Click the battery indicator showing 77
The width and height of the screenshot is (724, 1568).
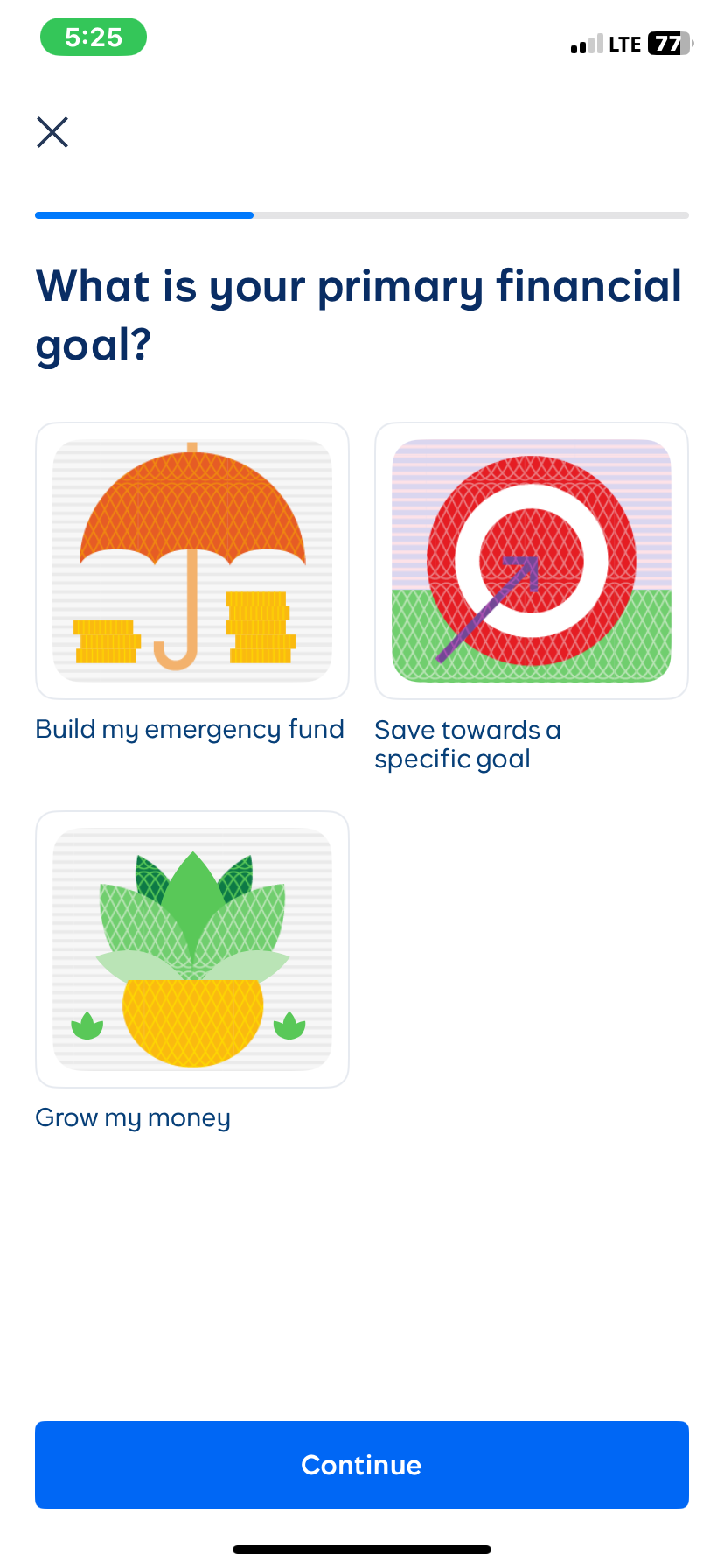pyautogui.click(x=667, y=42)
